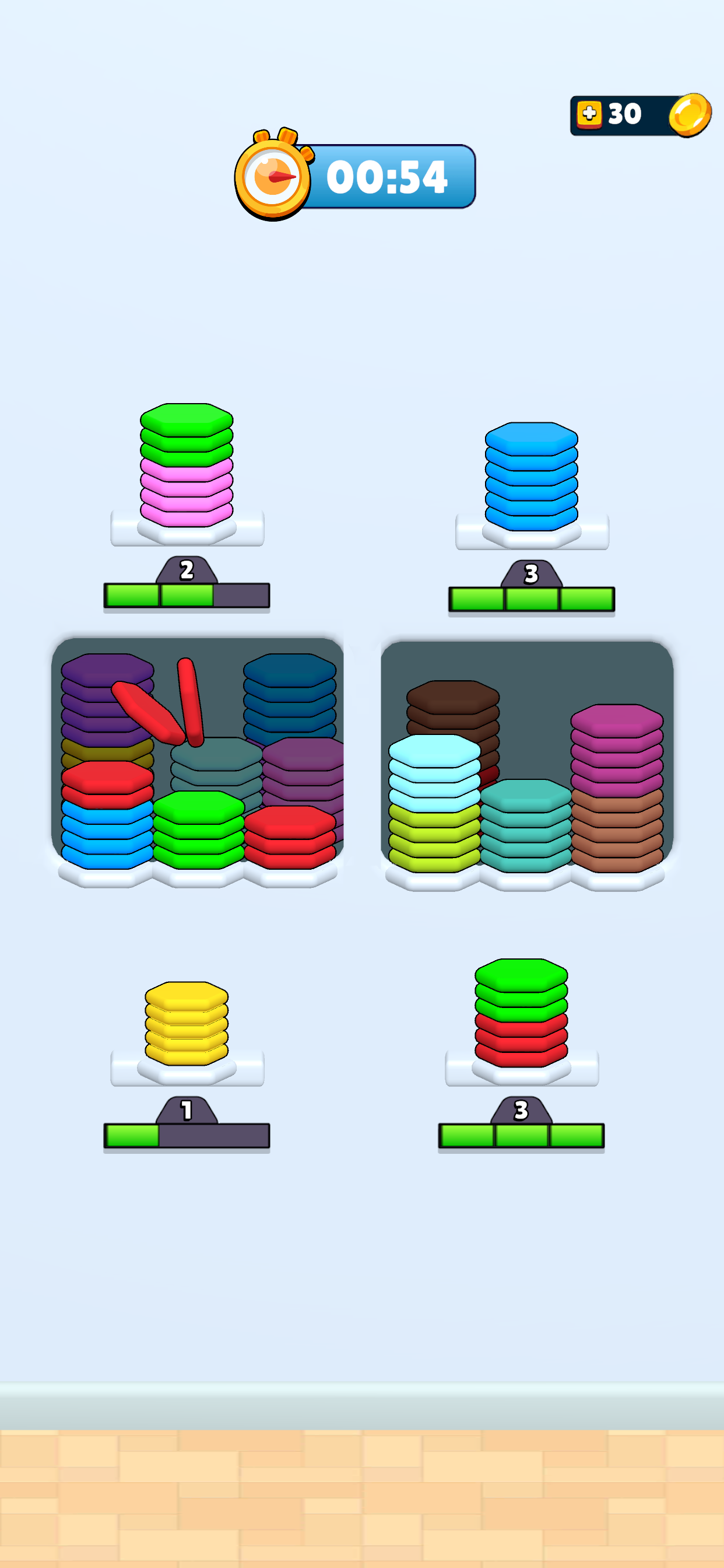Screen dimensions: 724x1568
Task: Select the cyan-and-lime stack in the right tray
Action: pos(434,803)
